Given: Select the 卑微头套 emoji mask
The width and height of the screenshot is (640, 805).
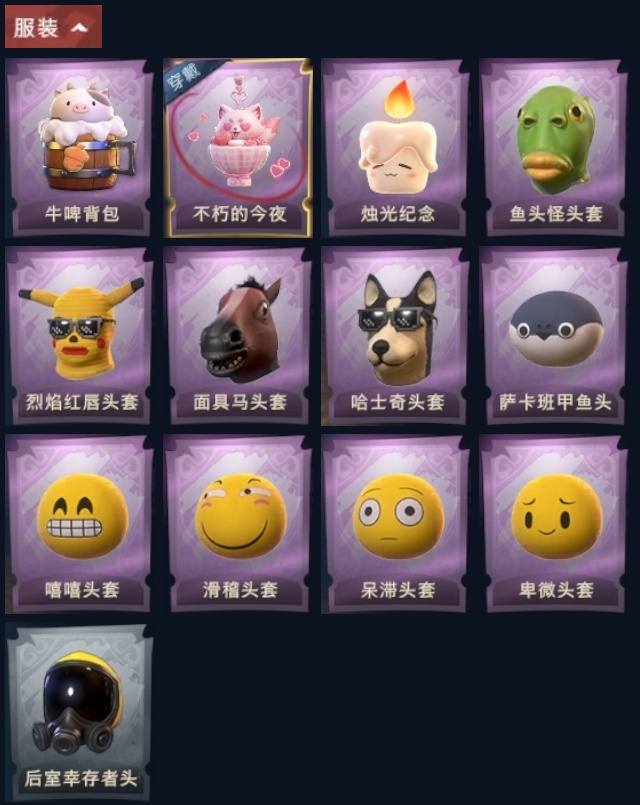Looking at the screenshot, I should point(554,524).
